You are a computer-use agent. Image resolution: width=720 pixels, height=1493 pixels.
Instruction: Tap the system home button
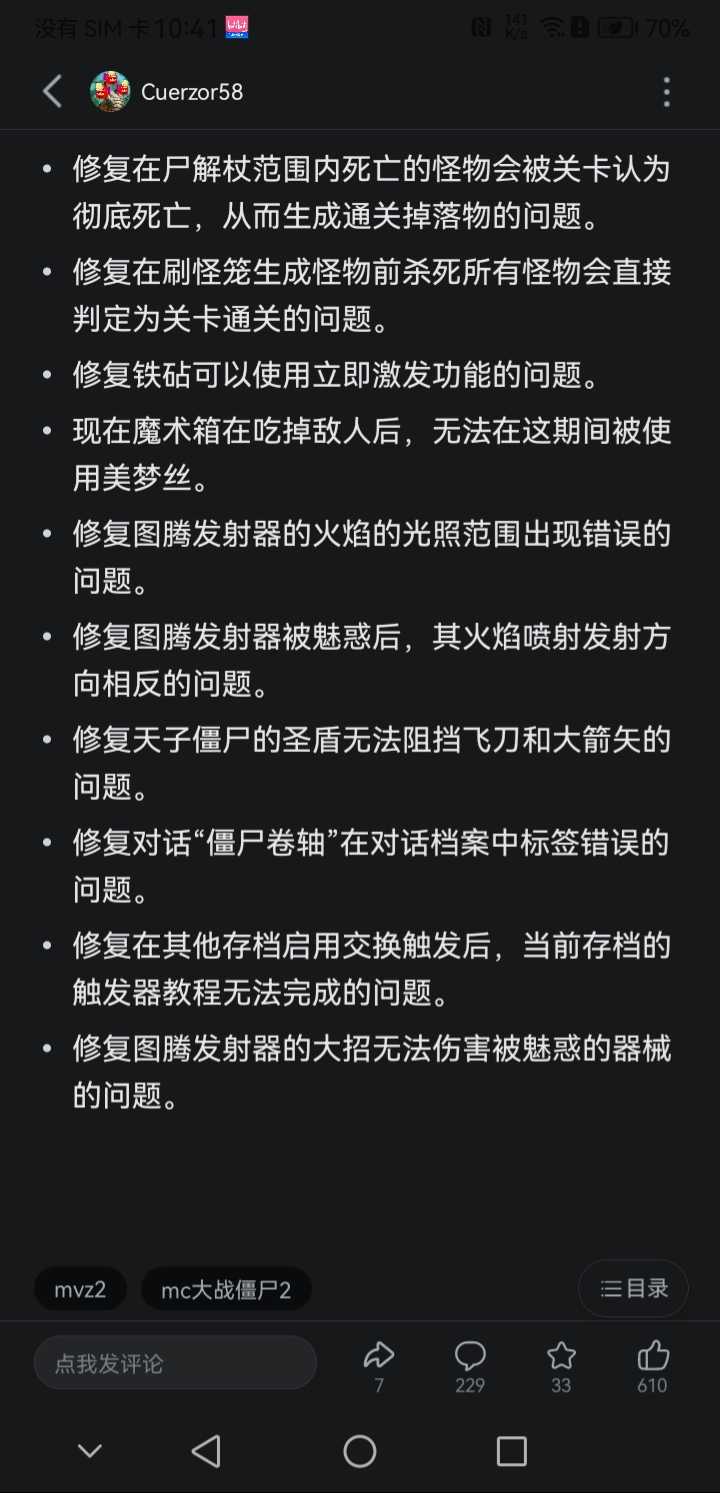click(360, 1451)
